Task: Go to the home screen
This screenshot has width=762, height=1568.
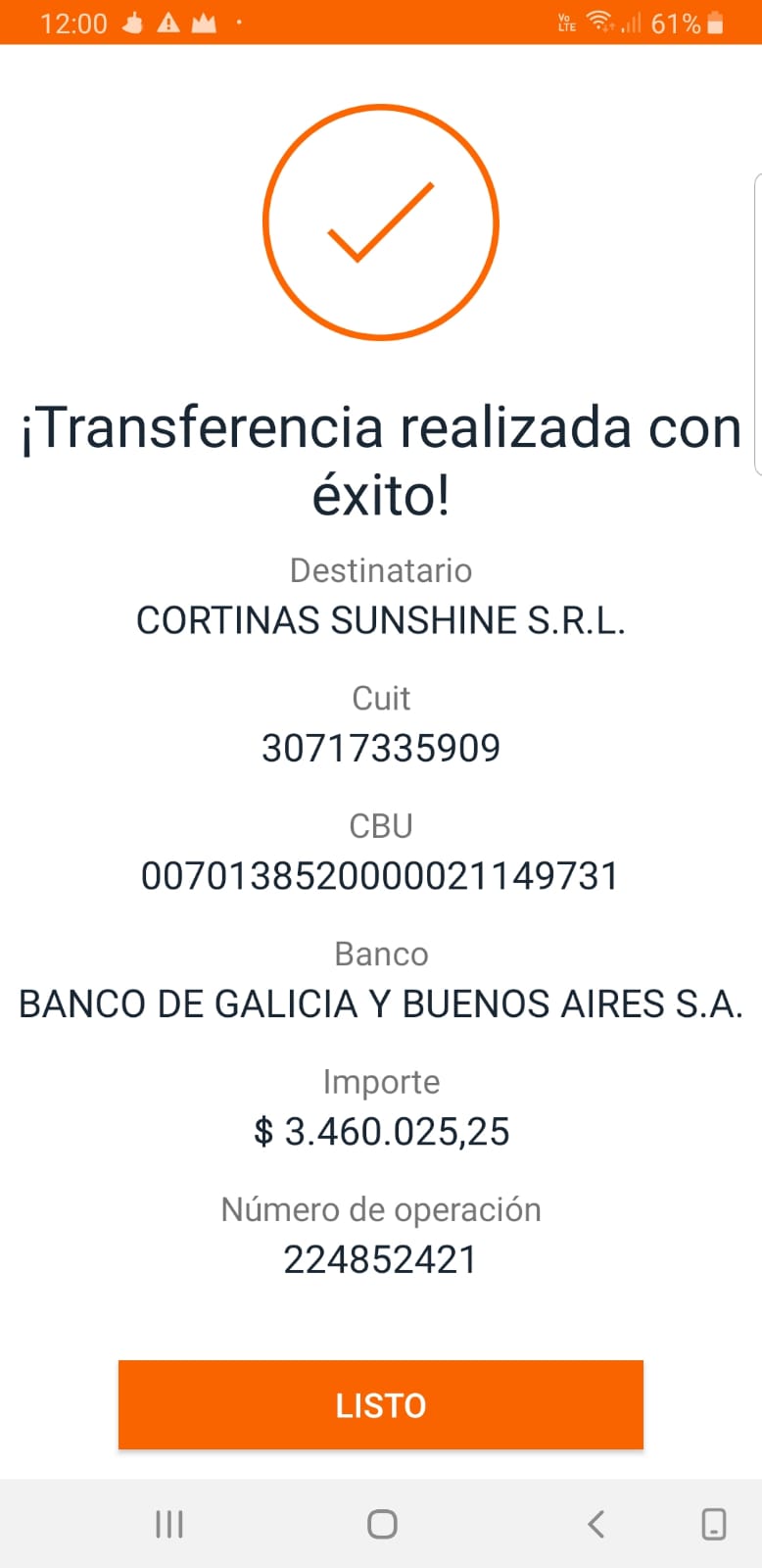Action: tap(382, 1524)
